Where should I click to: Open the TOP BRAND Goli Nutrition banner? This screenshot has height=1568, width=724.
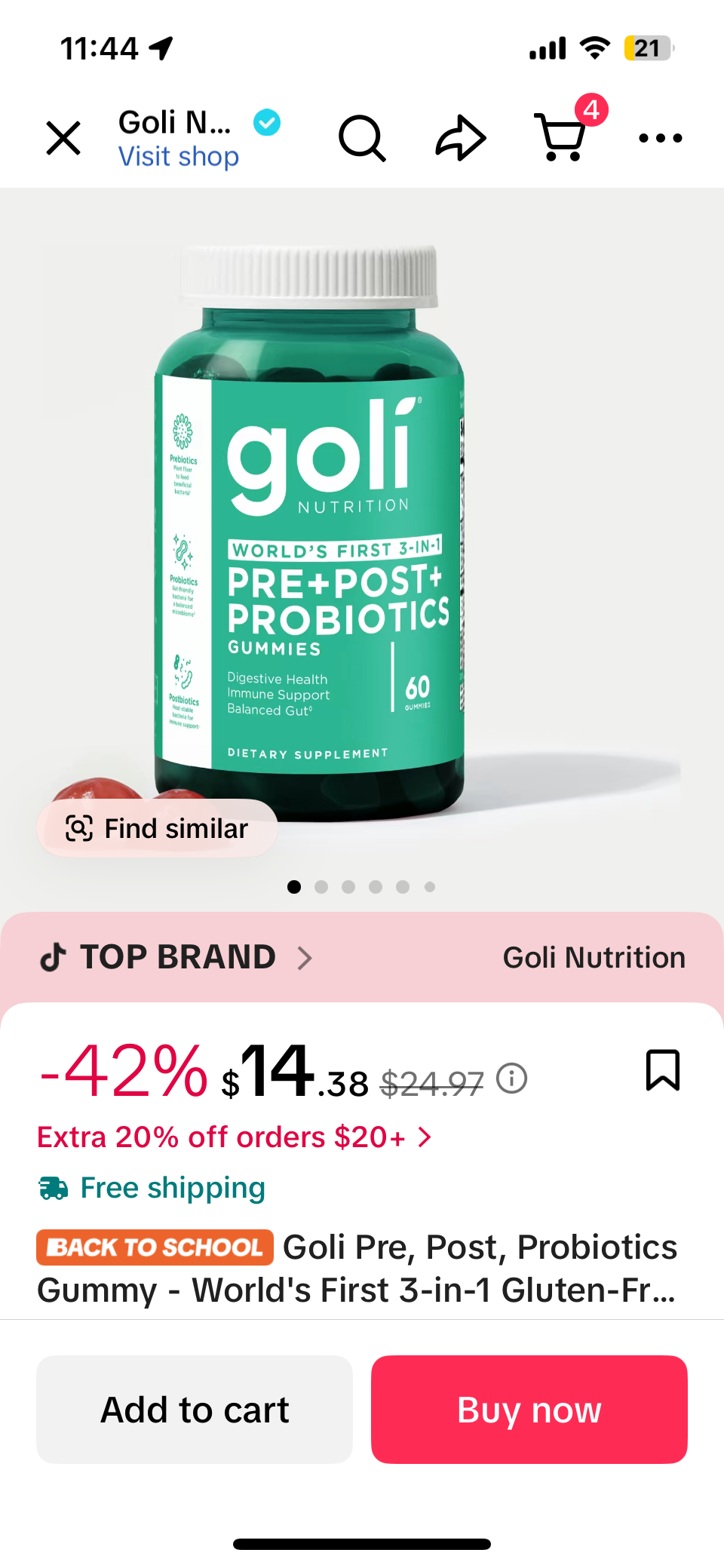(362, 957)
